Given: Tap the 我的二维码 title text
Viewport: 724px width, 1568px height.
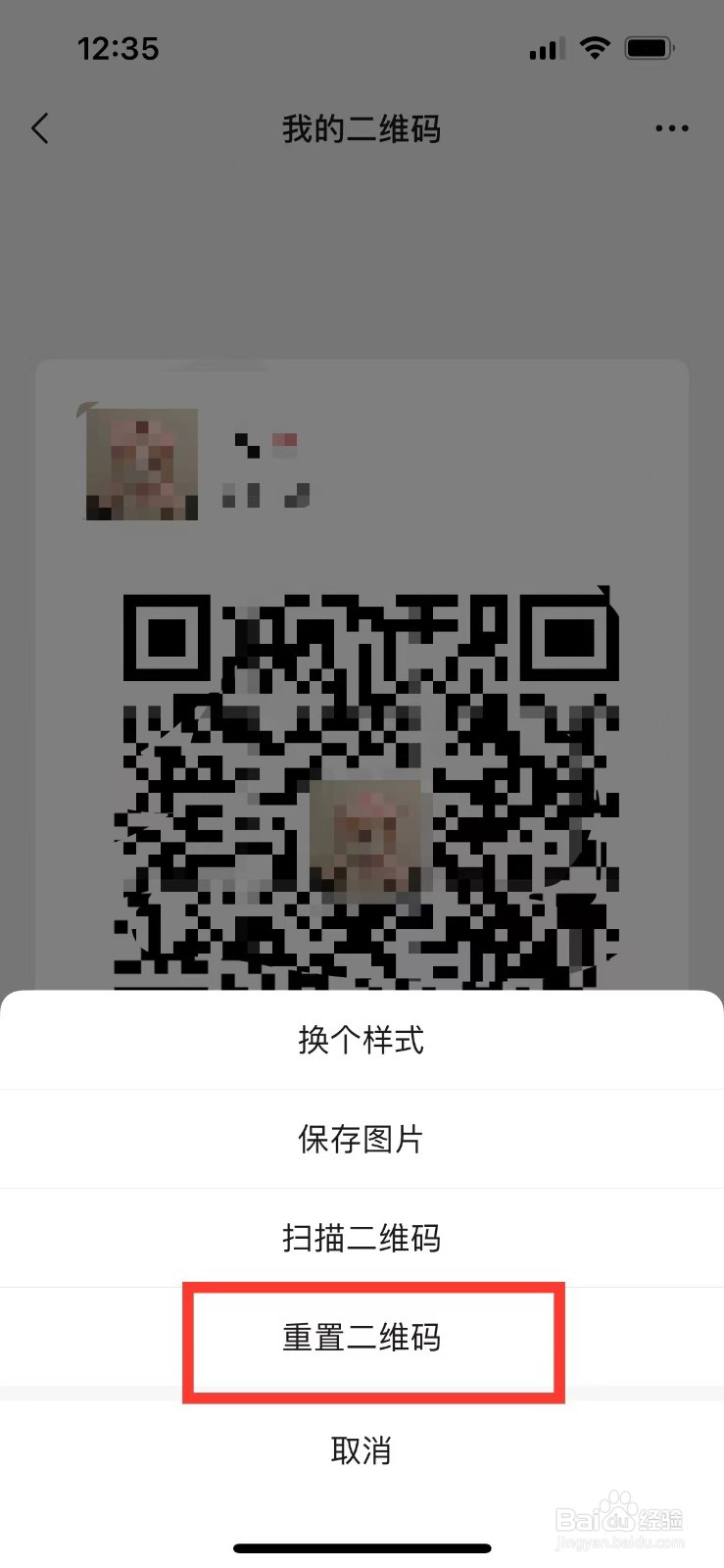Looking at the screenshot, I should [362, 128].
